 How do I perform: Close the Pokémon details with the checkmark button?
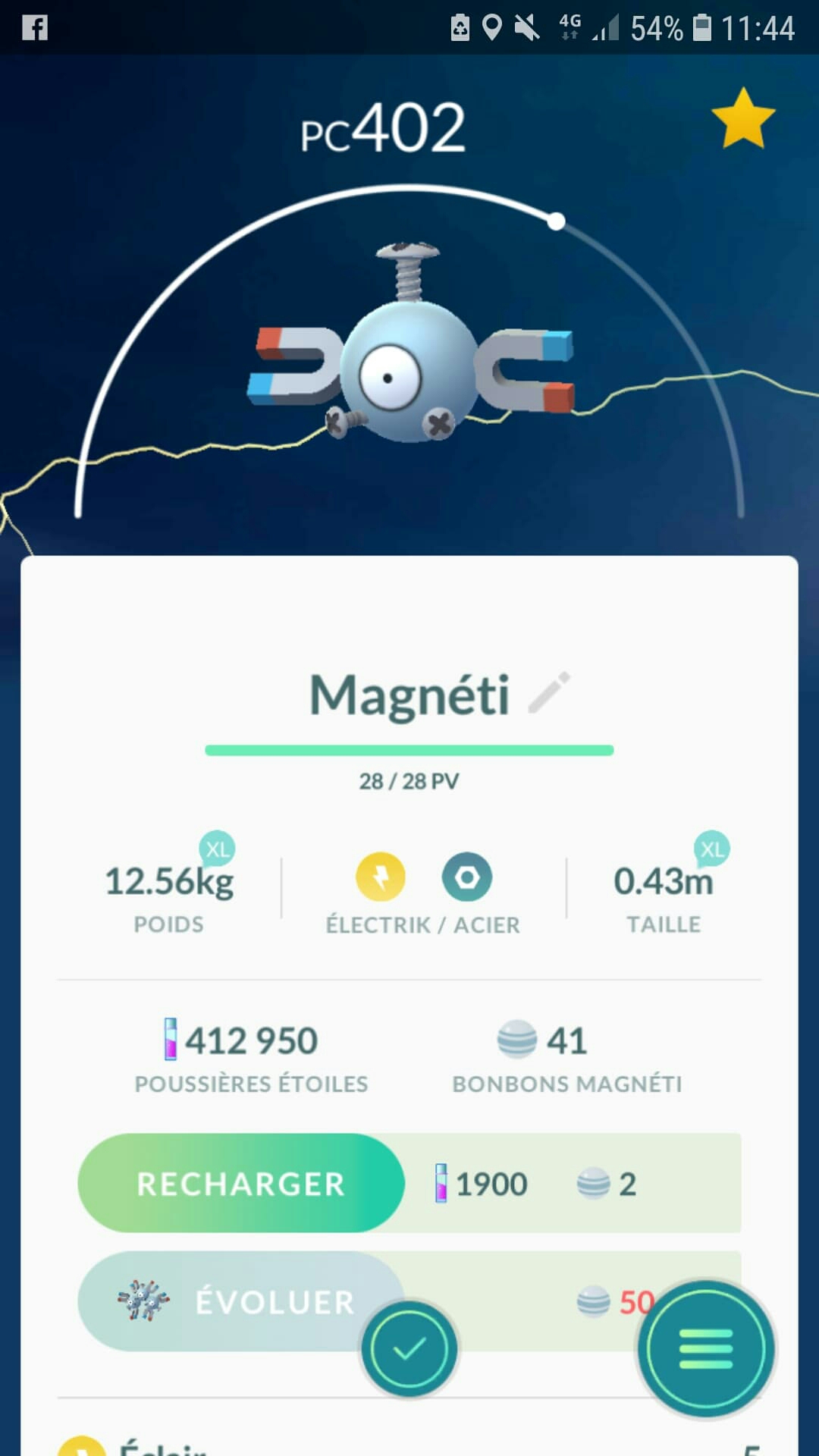click(409, 1349)
